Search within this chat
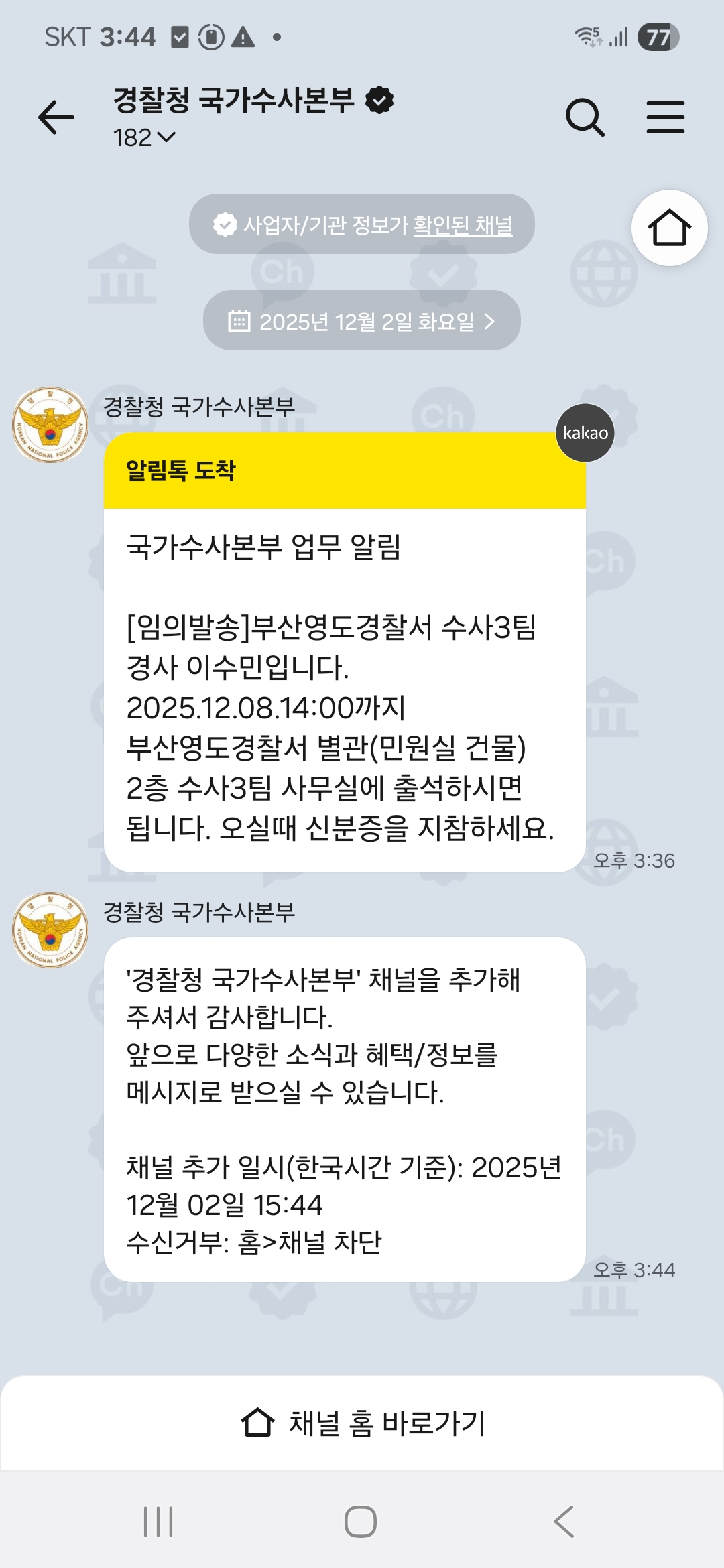The width and height of the screenshot is (724, 1568). (x=585, y=117)
